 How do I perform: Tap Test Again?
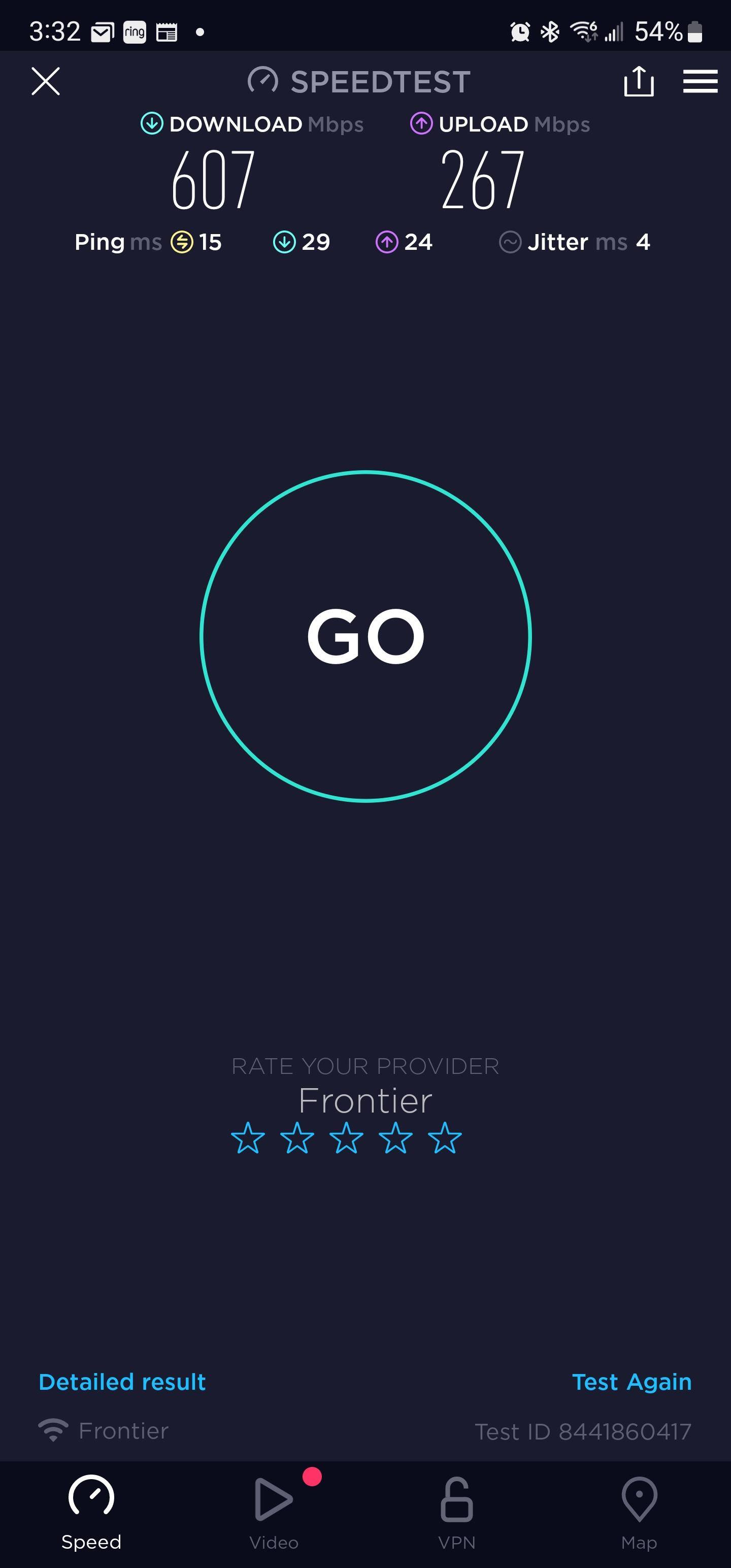click(x=632, y=1382)
